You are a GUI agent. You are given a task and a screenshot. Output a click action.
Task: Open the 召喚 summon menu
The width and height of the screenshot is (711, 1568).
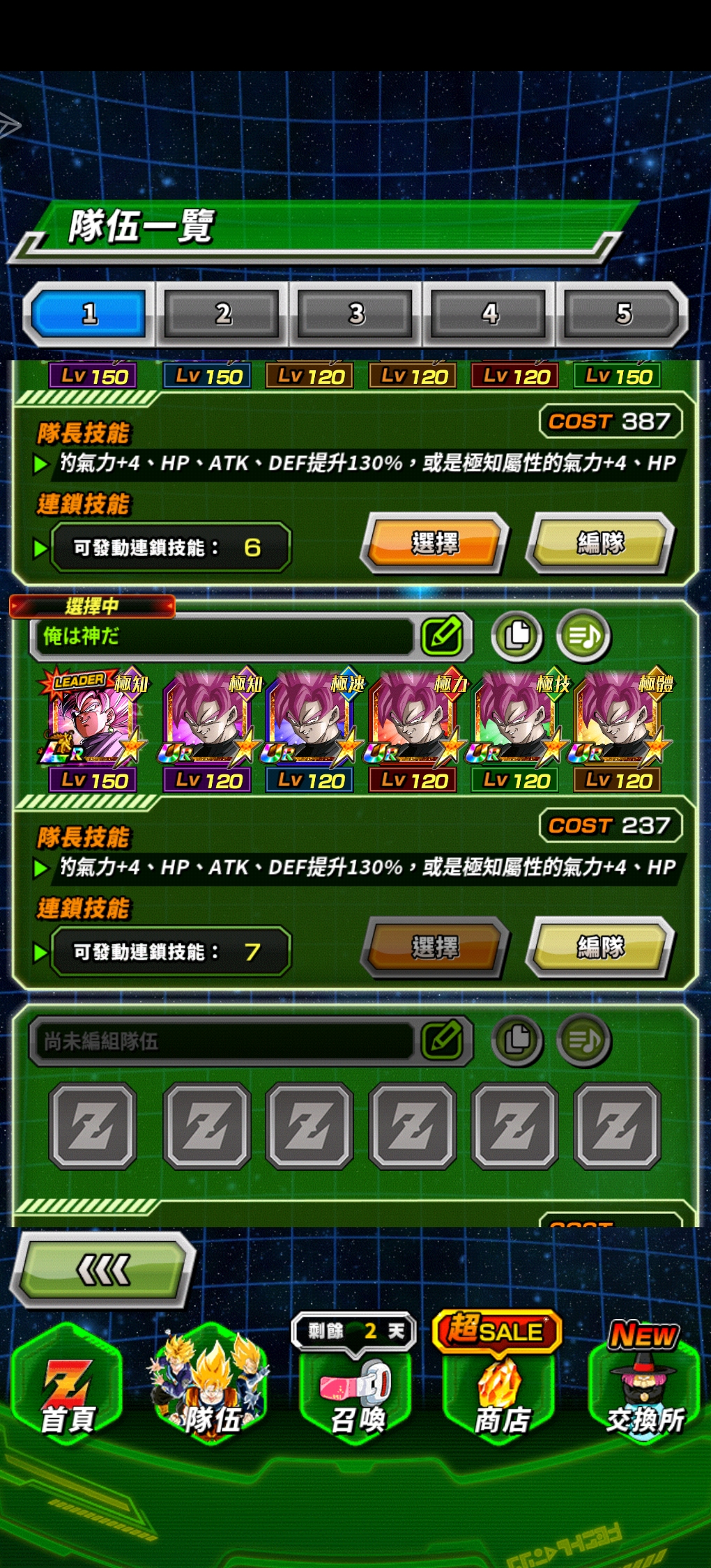click(357, 1394)
